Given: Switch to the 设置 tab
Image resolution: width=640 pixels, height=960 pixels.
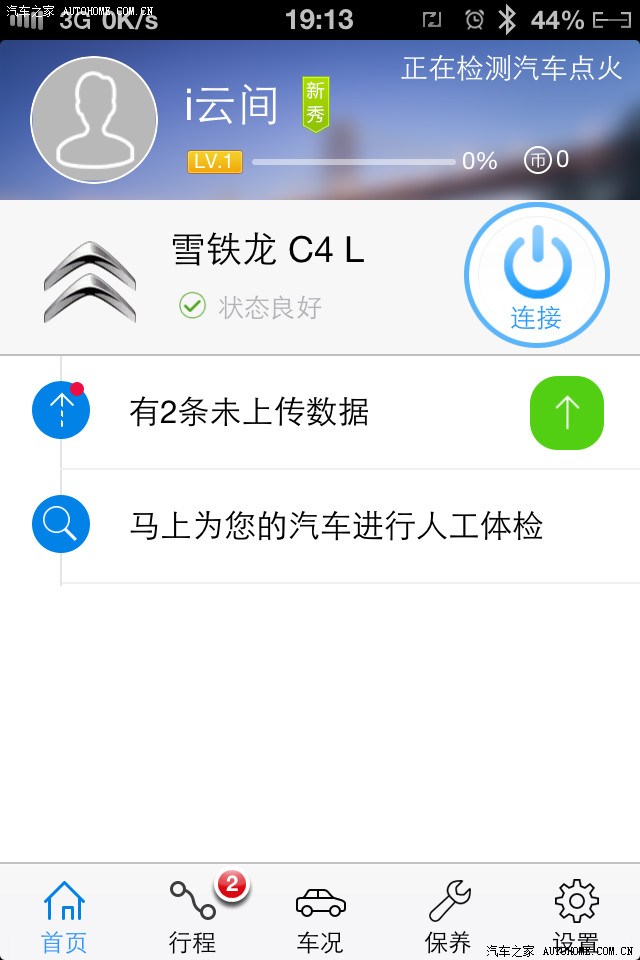Looking at the screenshot, I should (x=576, y=914).
